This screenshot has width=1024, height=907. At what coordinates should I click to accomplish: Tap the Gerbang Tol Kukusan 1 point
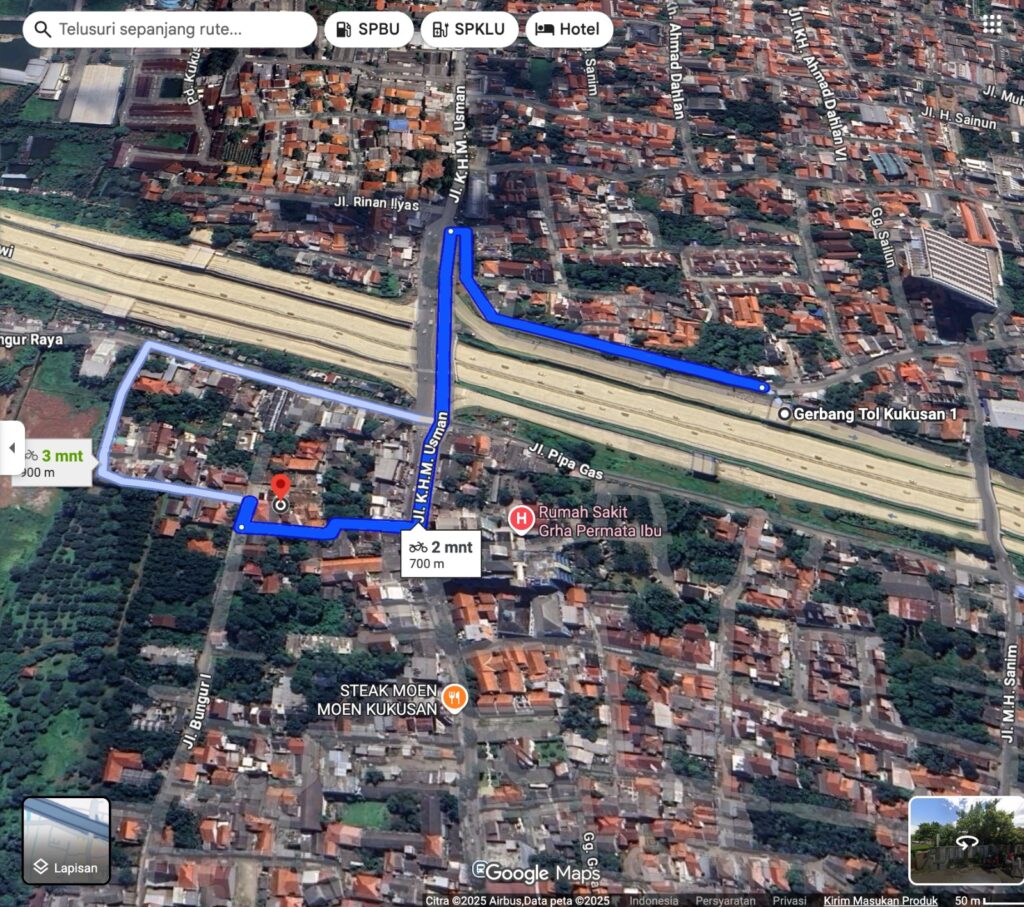(x=785, y=413)
